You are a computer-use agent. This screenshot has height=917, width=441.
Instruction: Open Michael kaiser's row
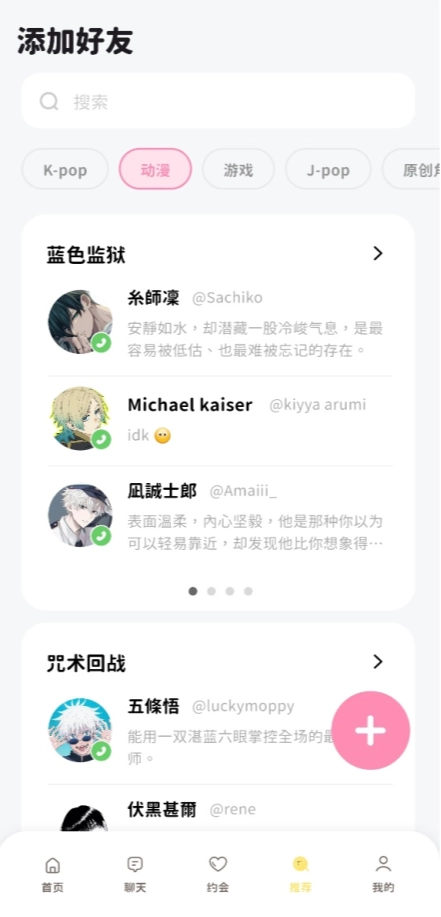pos(219,419)
